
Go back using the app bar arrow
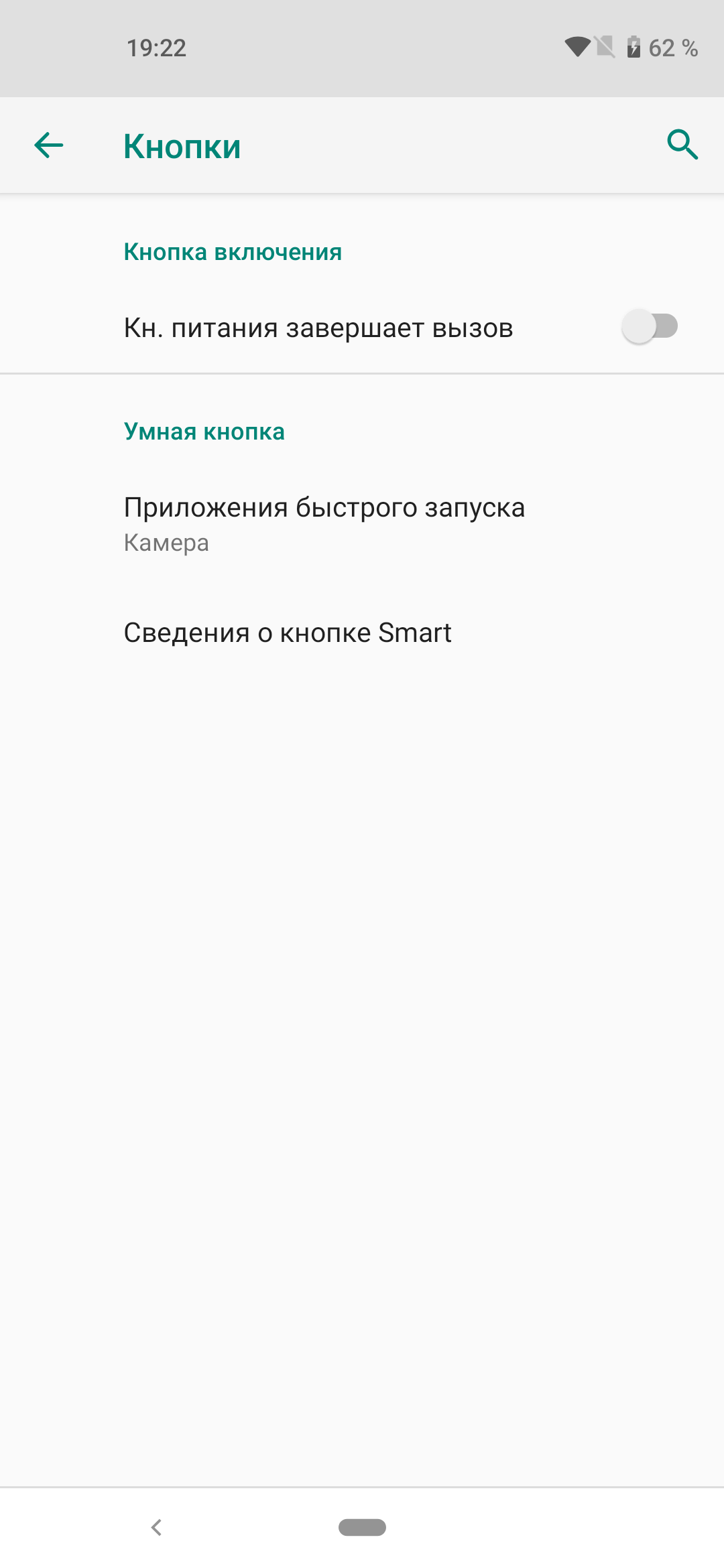[49, 145]
